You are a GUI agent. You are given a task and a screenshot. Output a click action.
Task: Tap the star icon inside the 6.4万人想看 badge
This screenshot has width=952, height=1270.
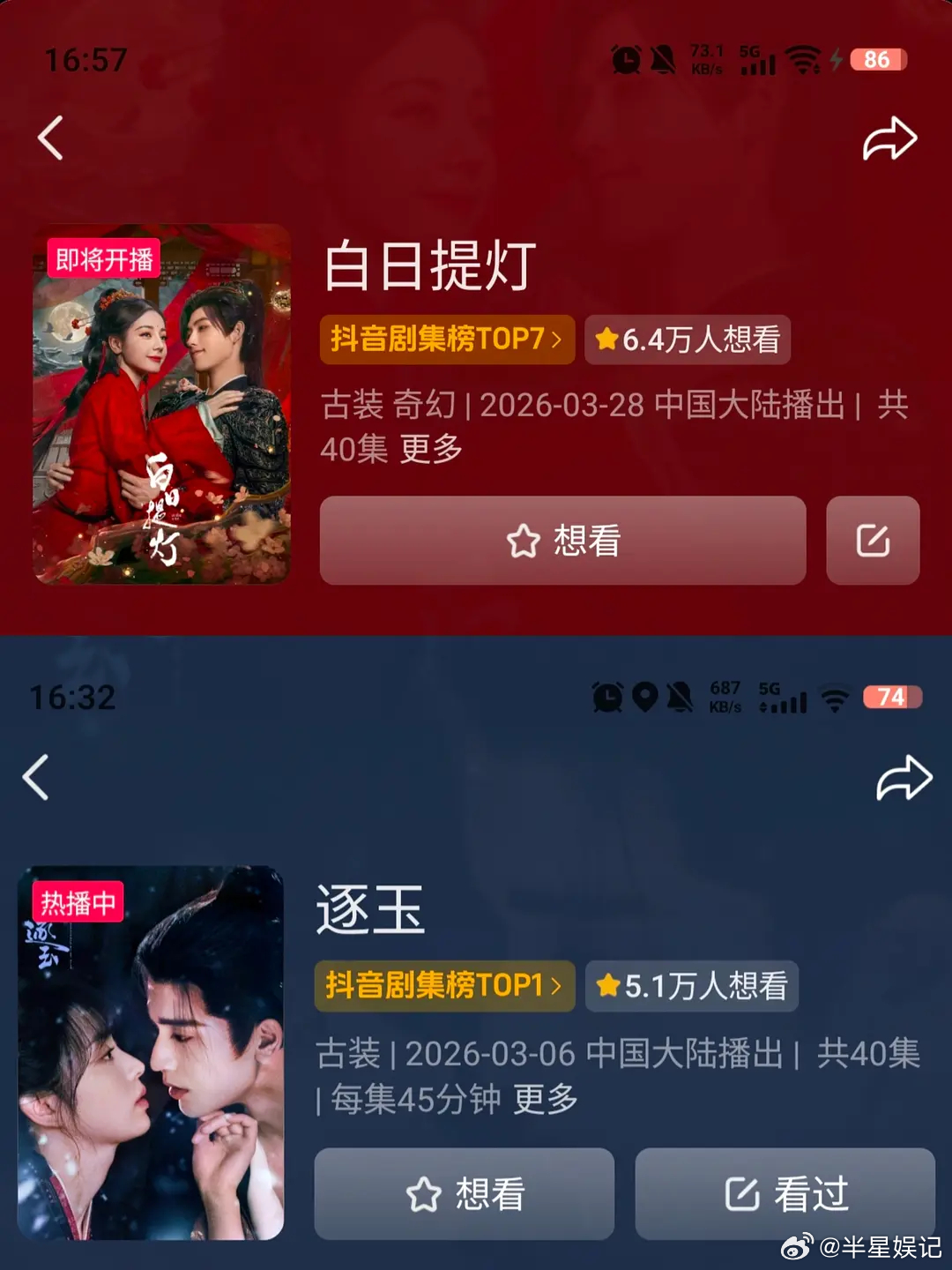[x=607, y=340]
